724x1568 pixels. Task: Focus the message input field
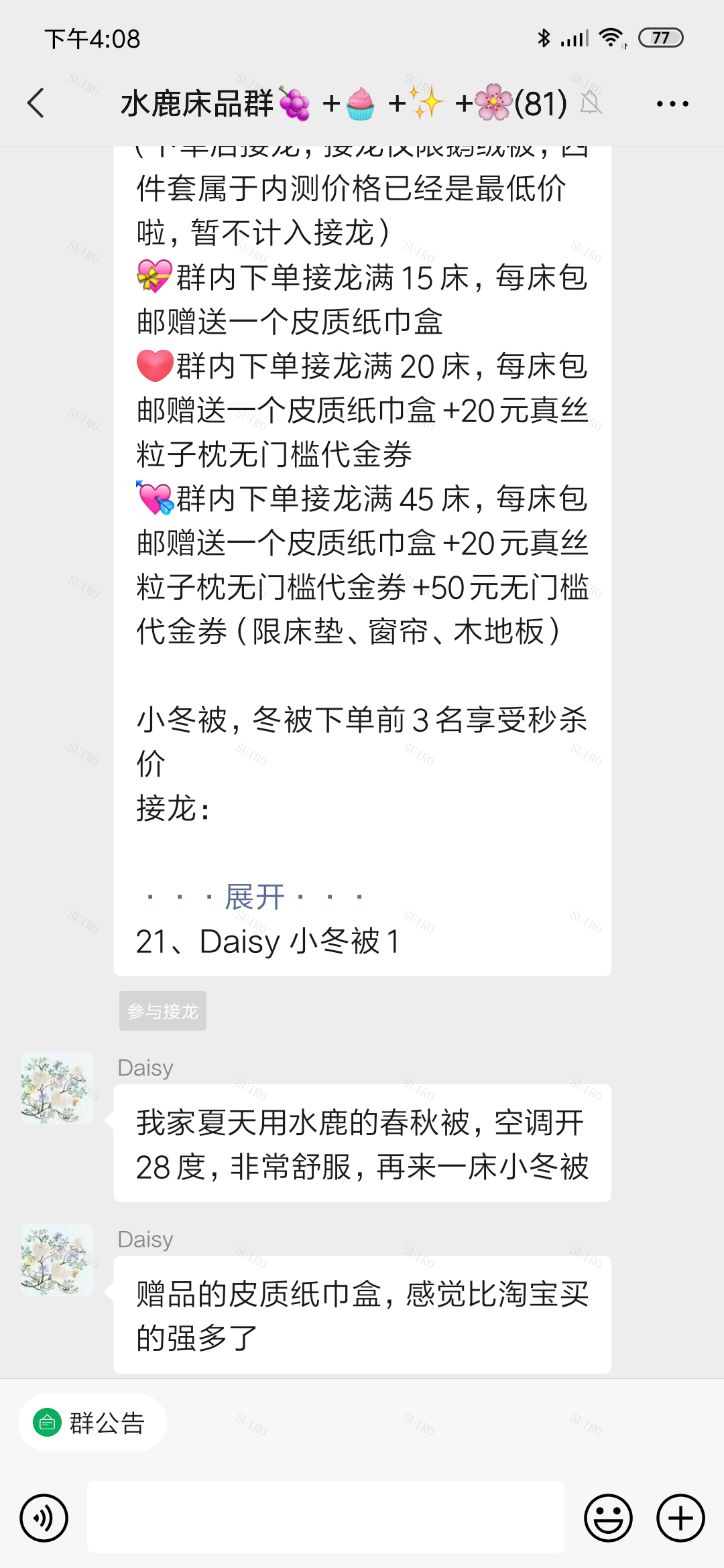326,1518
